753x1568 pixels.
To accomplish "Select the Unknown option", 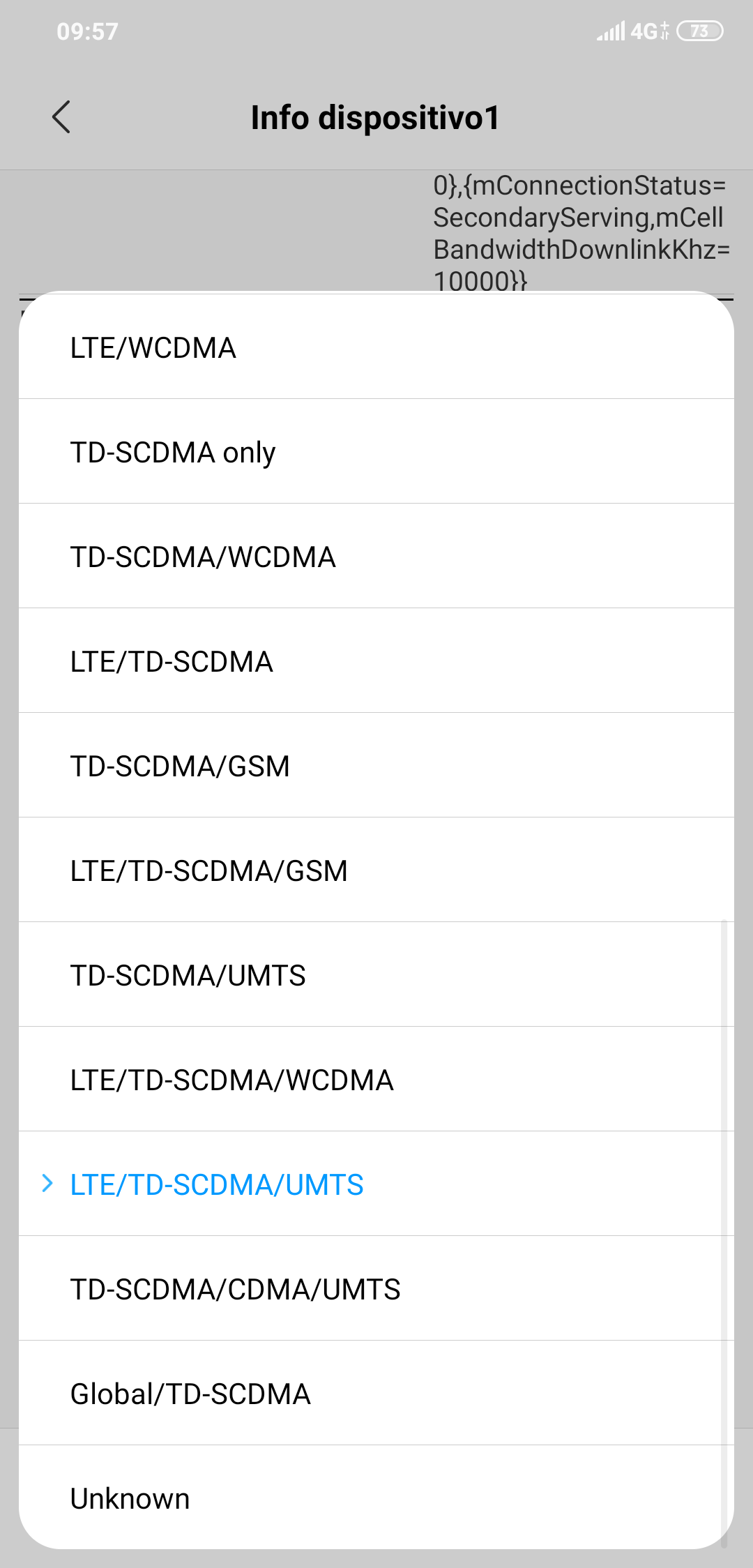I will 376,1497.
